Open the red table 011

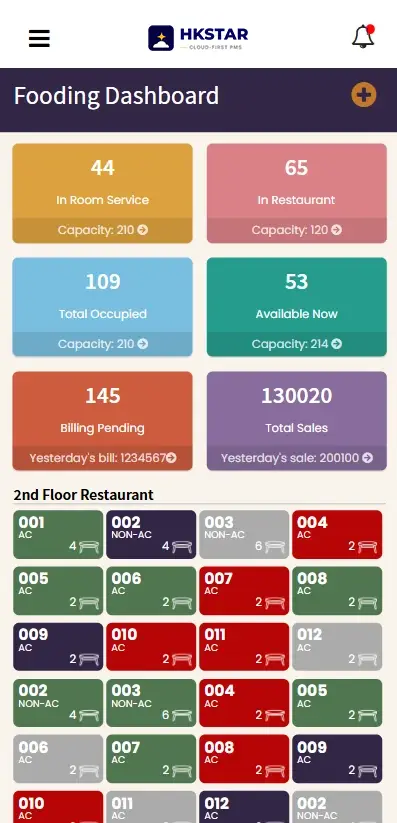(244, 647)
